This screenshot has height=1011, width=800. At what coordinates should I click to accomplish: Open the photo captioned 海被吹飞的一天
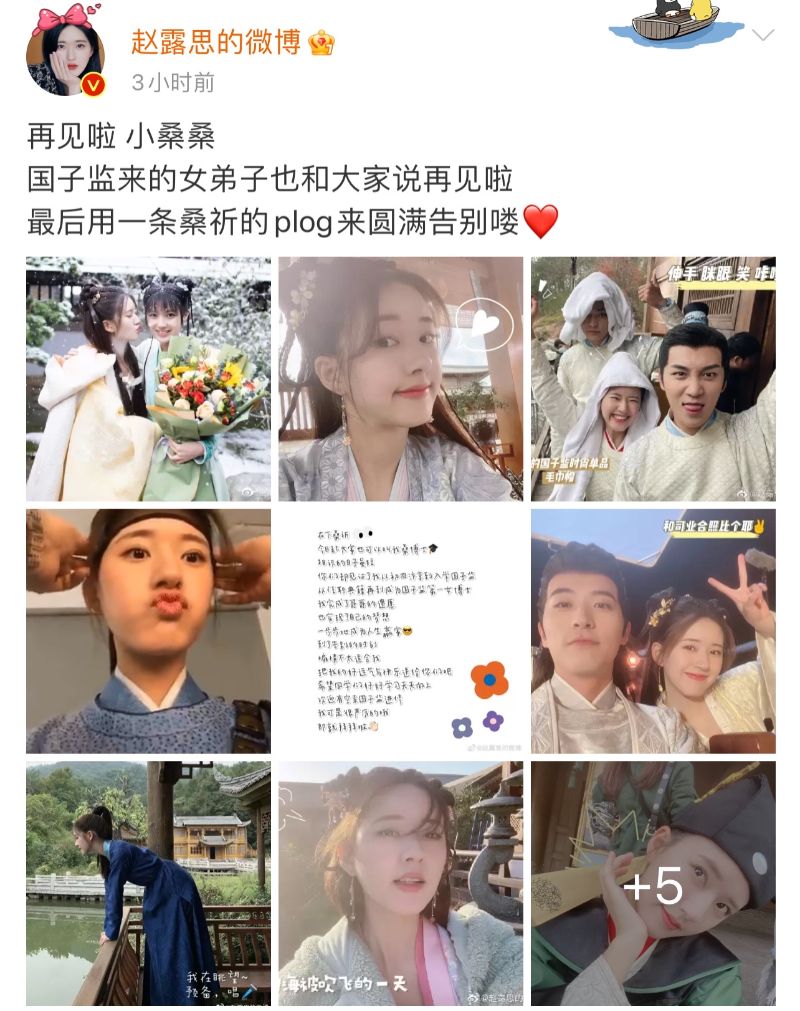point(400,883)
